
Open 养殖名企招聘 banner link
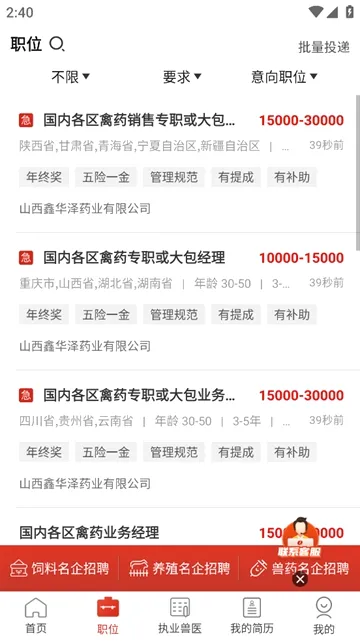(x=179, y=568)
